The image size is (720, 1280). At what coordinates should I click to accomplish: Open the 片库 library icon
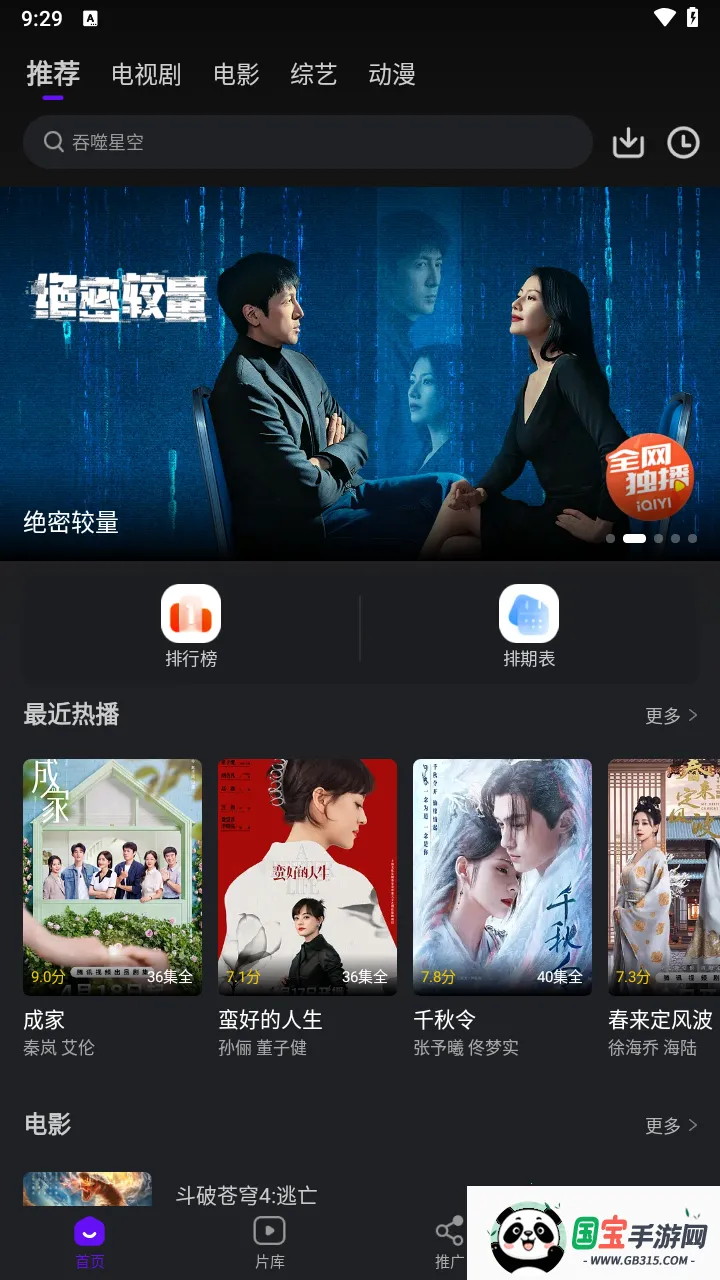click(x=268, y=1232)
